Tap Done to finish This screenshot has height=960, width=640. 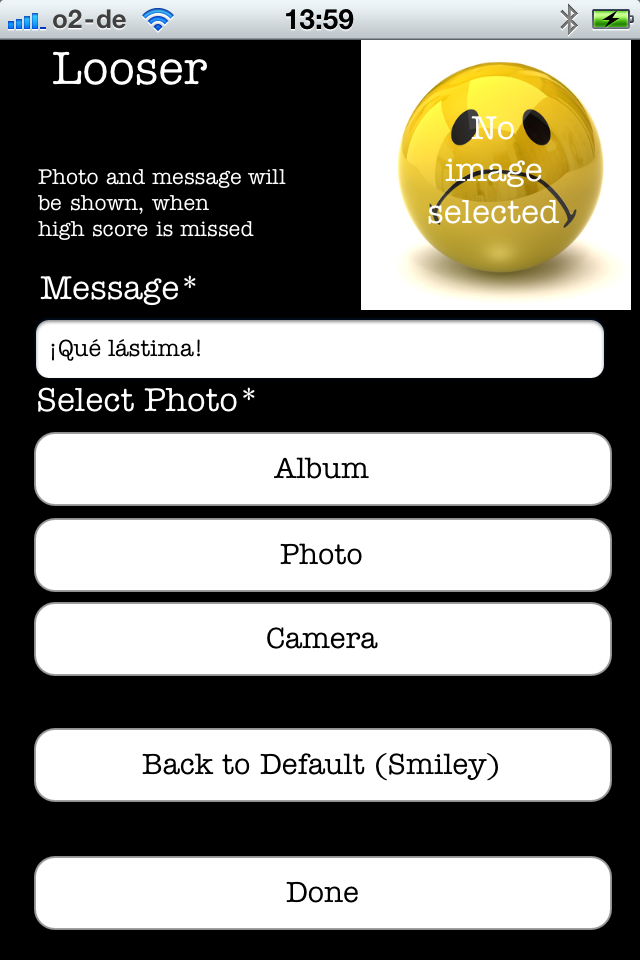pos(322,893)
